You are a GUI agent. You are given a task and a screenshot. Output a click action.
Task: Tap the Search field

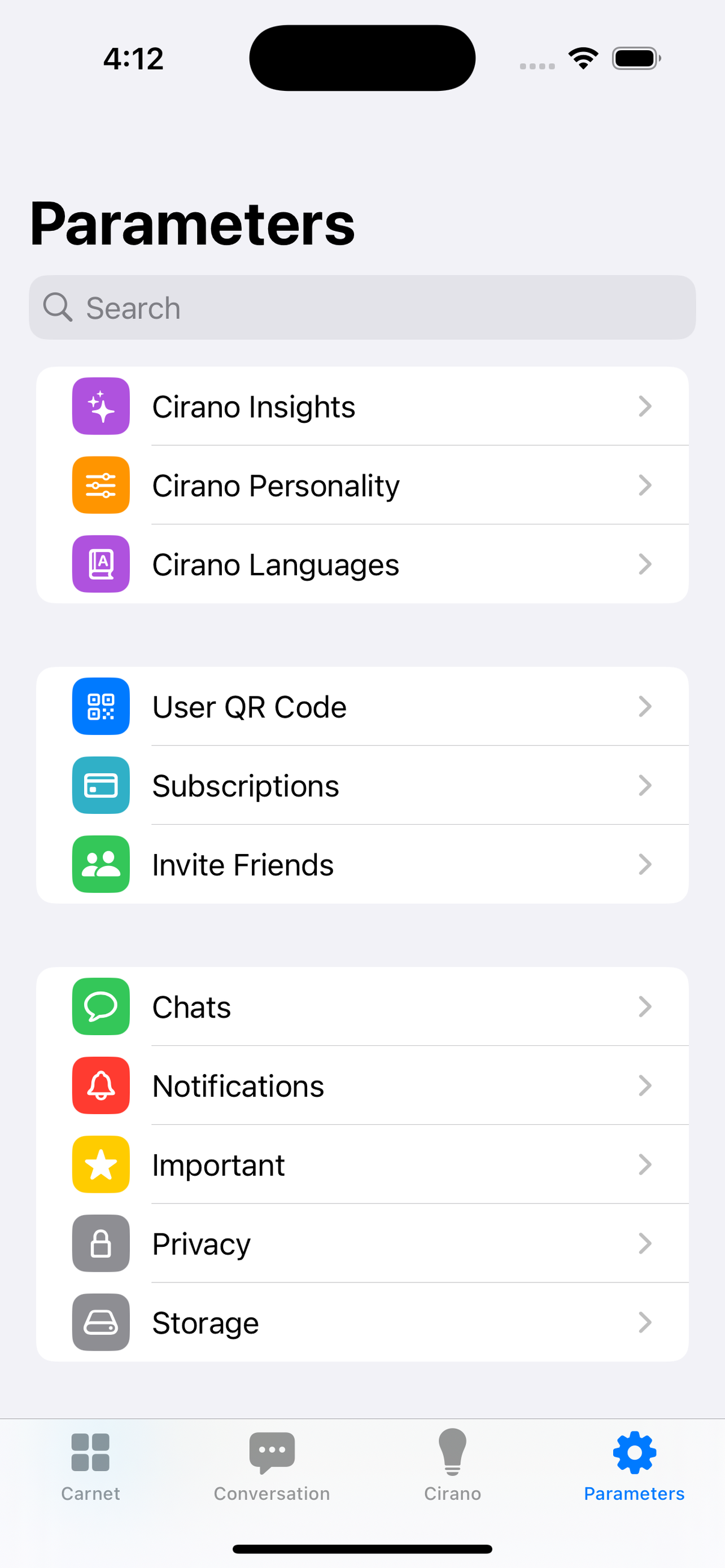coord(362,308)
